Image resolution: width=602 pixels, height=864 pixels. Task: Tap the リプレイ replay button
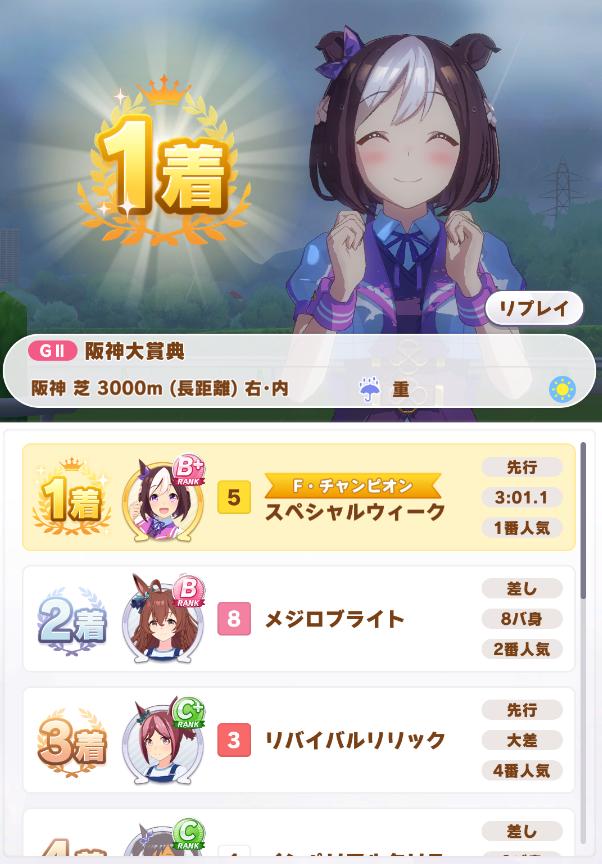534,309
